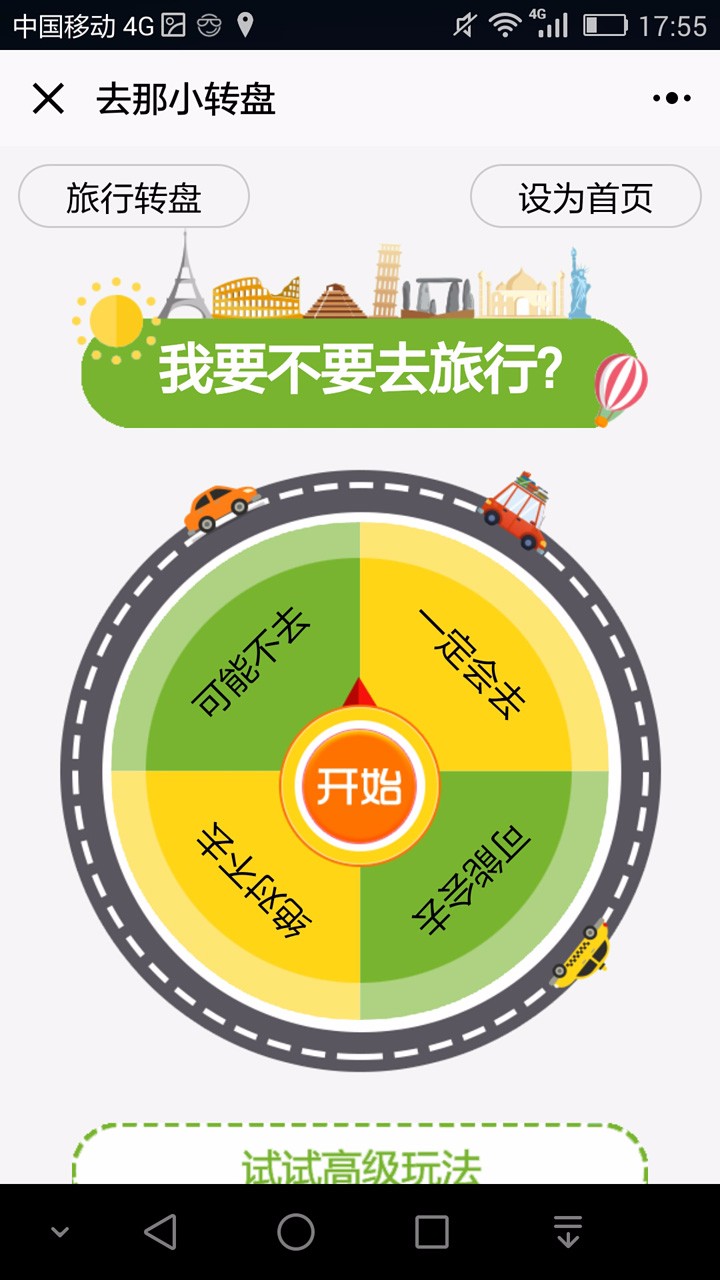Image resolution: width=720 pixels, height=1280 pixels.
Task: Open the three-dot overflow menu
Action: click(672, 98)
